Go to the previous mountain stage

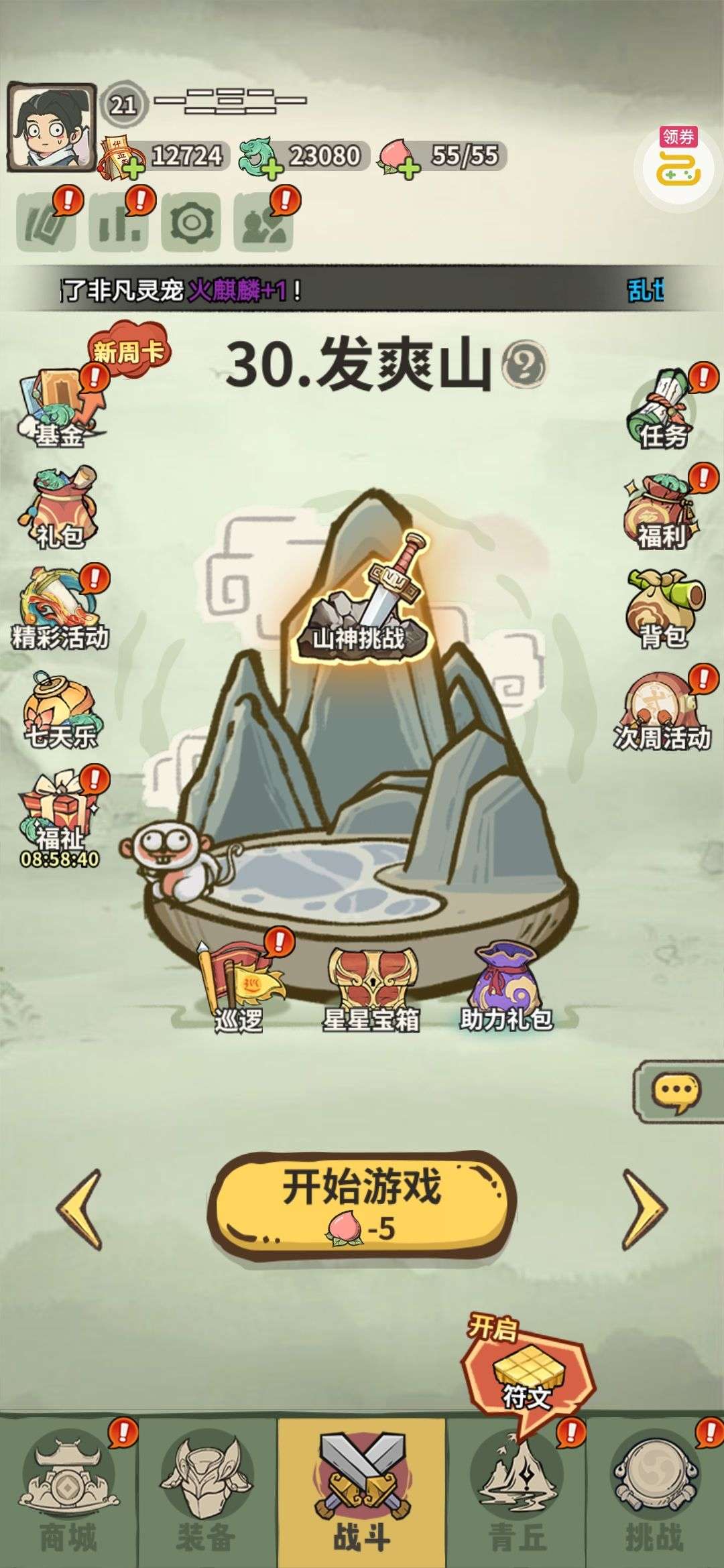click(79, 1209)
